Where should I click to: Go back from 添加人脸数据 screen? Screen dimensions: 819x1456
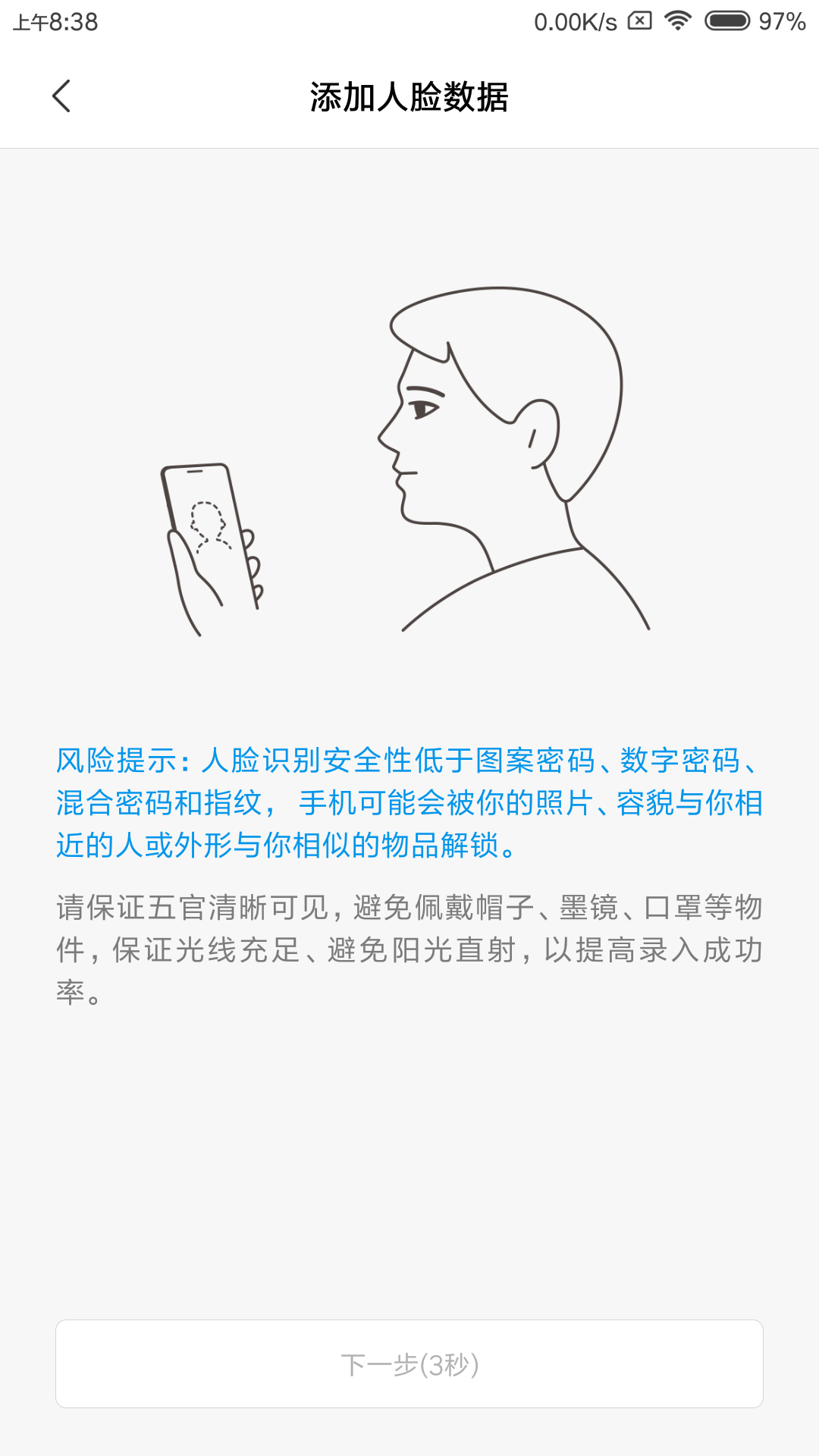61,96
